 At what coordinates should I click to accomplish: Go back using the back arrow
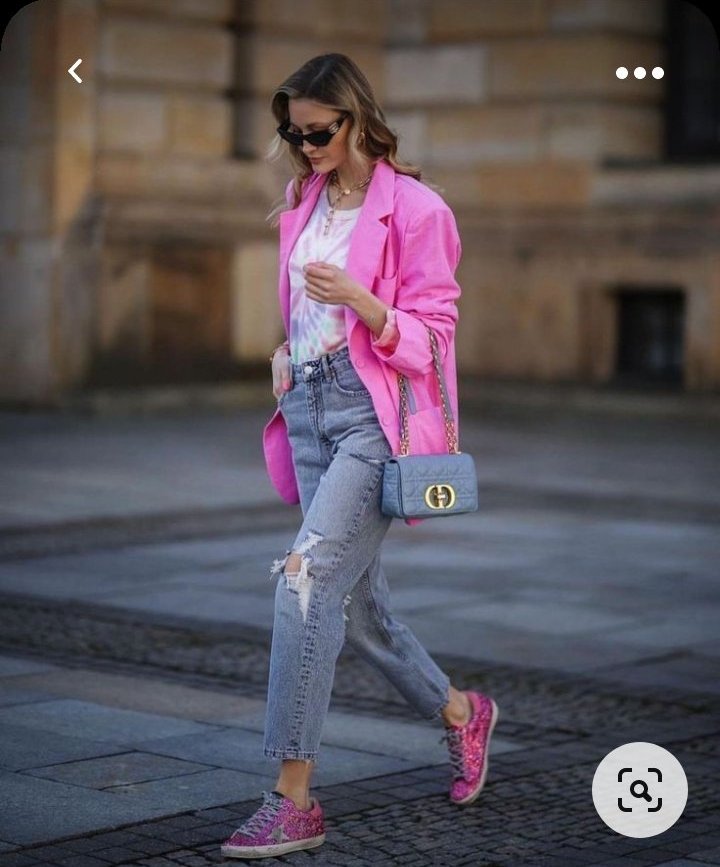point(75,71)
